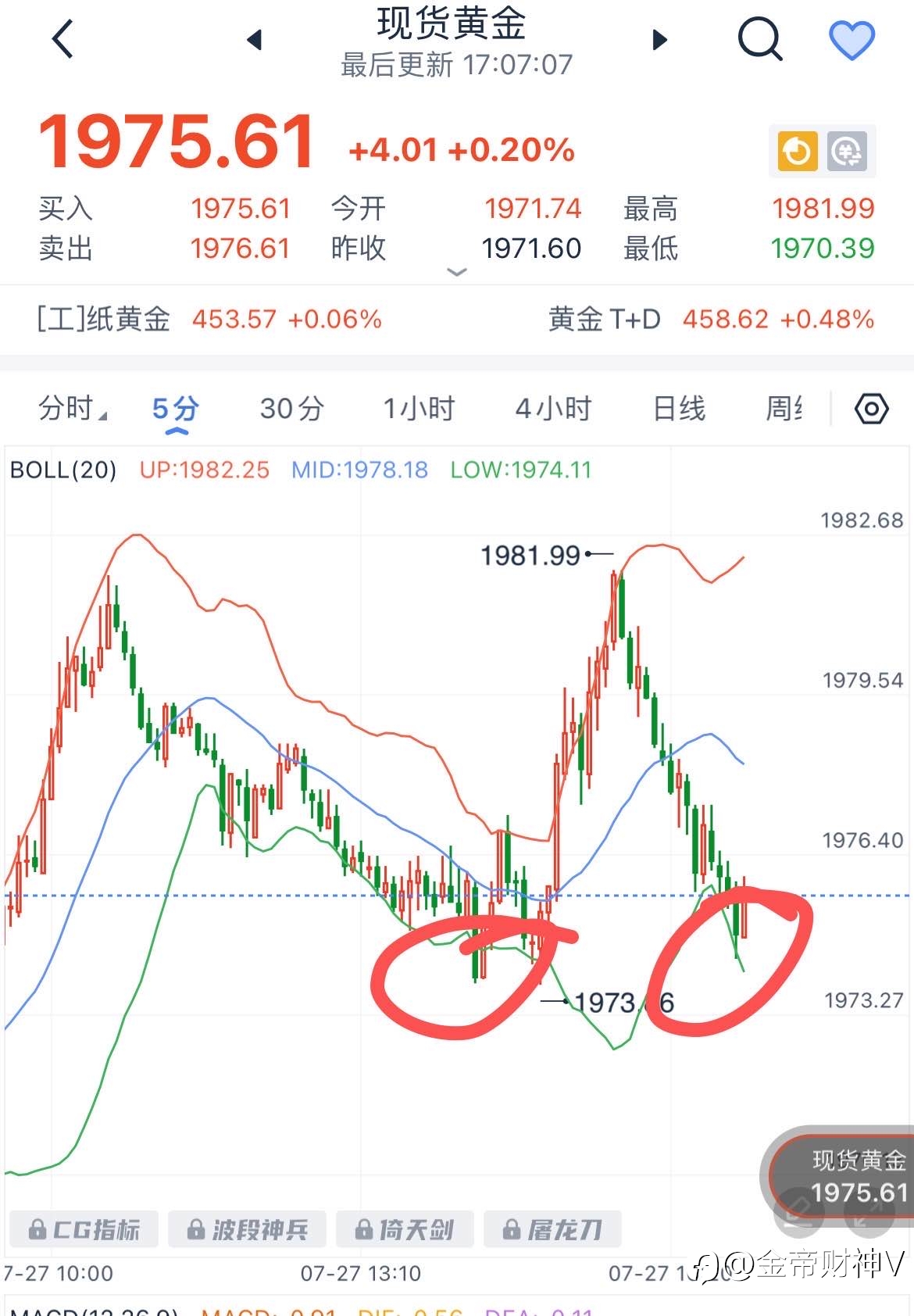The image size is (914, 1316).
Task: Switch to the 日线 daily chart
Action: (679, 408)
